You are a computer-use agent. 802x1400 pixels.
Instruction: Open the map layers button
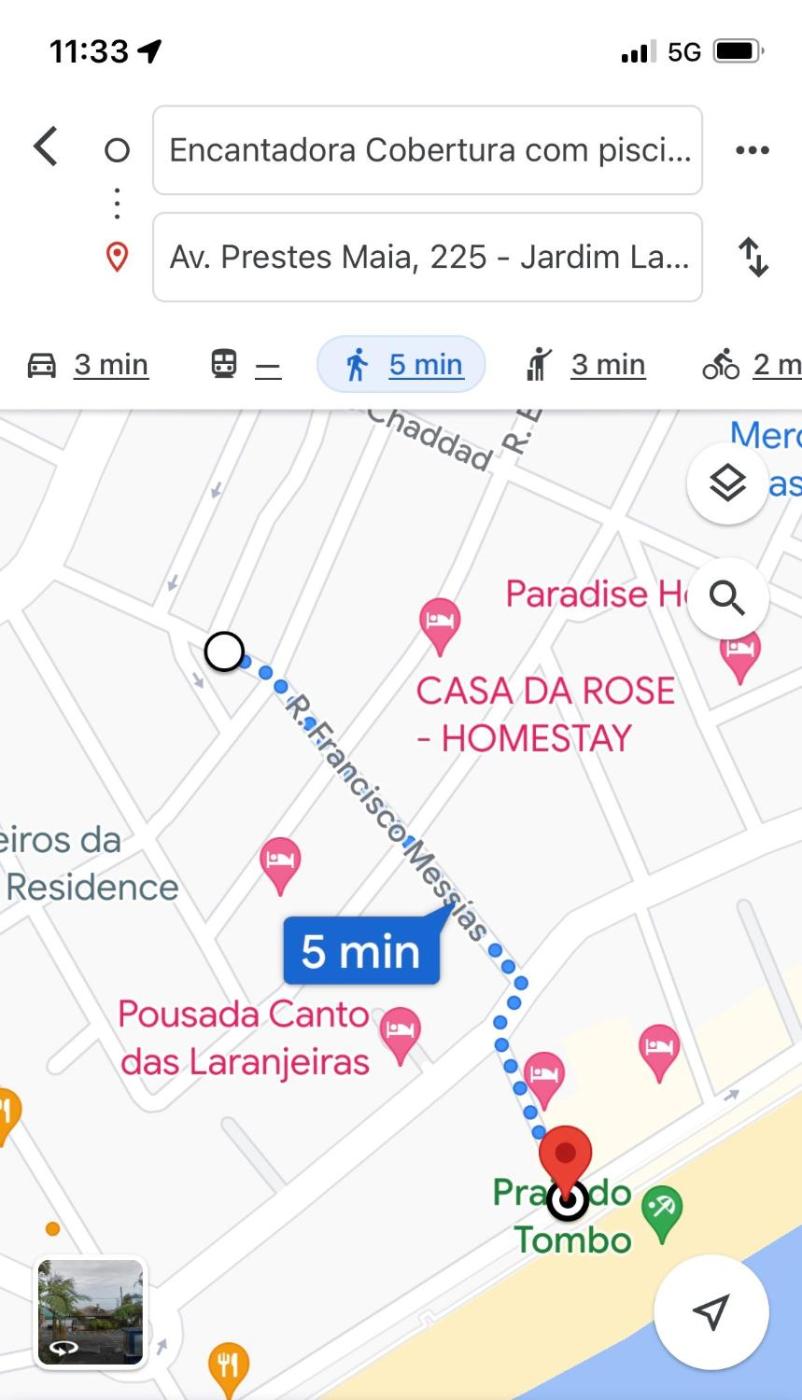(x=727, y=483)
